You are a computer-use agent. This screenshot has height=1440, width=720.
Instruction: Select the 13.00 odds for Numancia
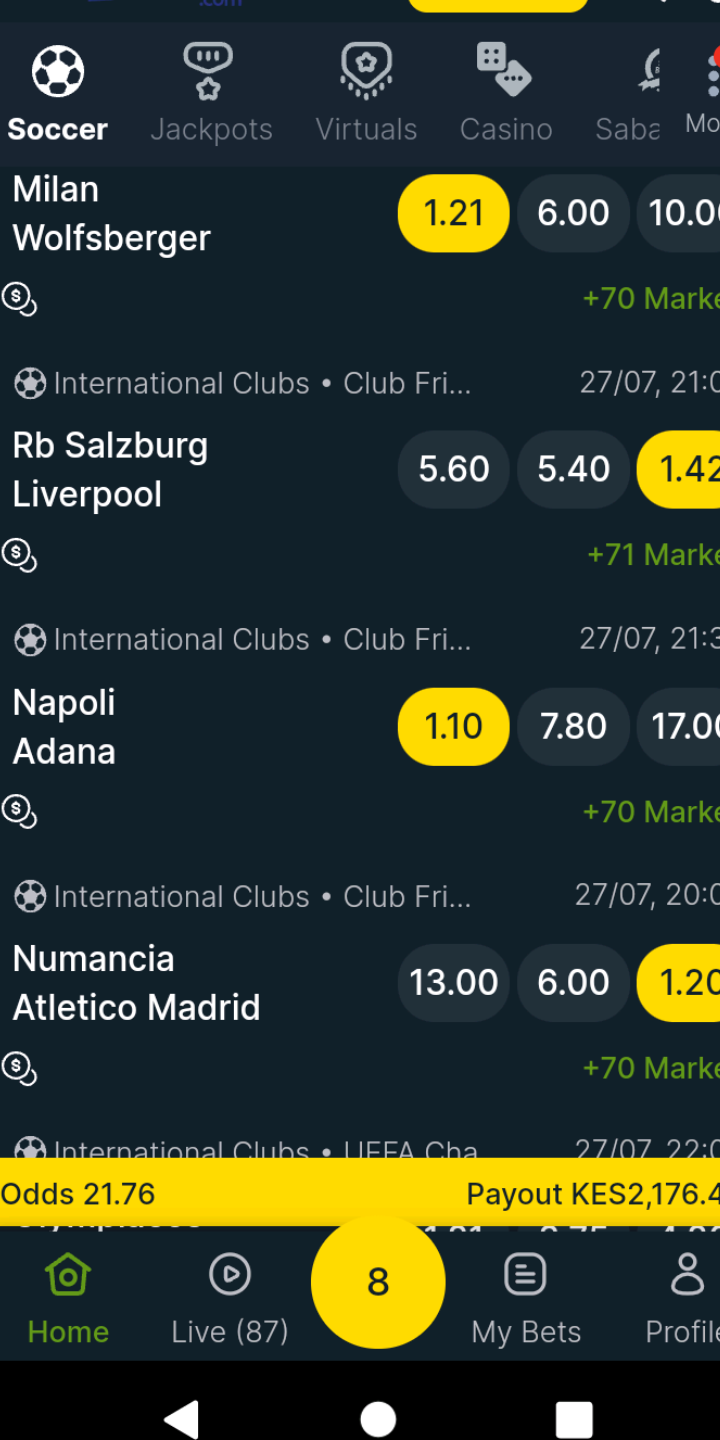tap(453, 982)
